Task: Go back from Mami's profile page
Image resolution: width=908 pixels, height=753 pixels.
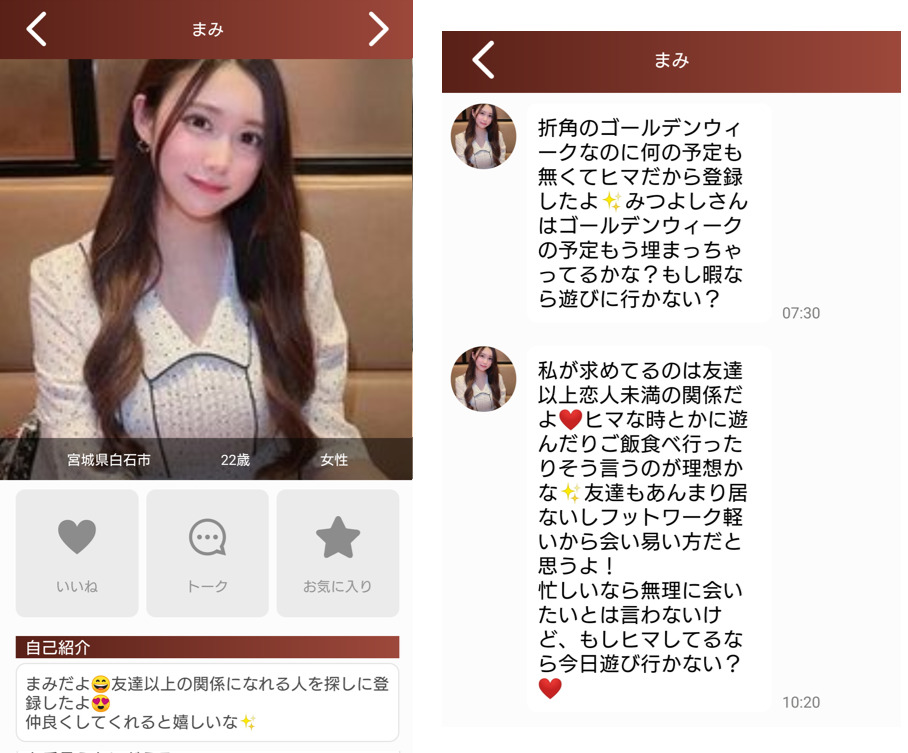Action: coord(37,29)
